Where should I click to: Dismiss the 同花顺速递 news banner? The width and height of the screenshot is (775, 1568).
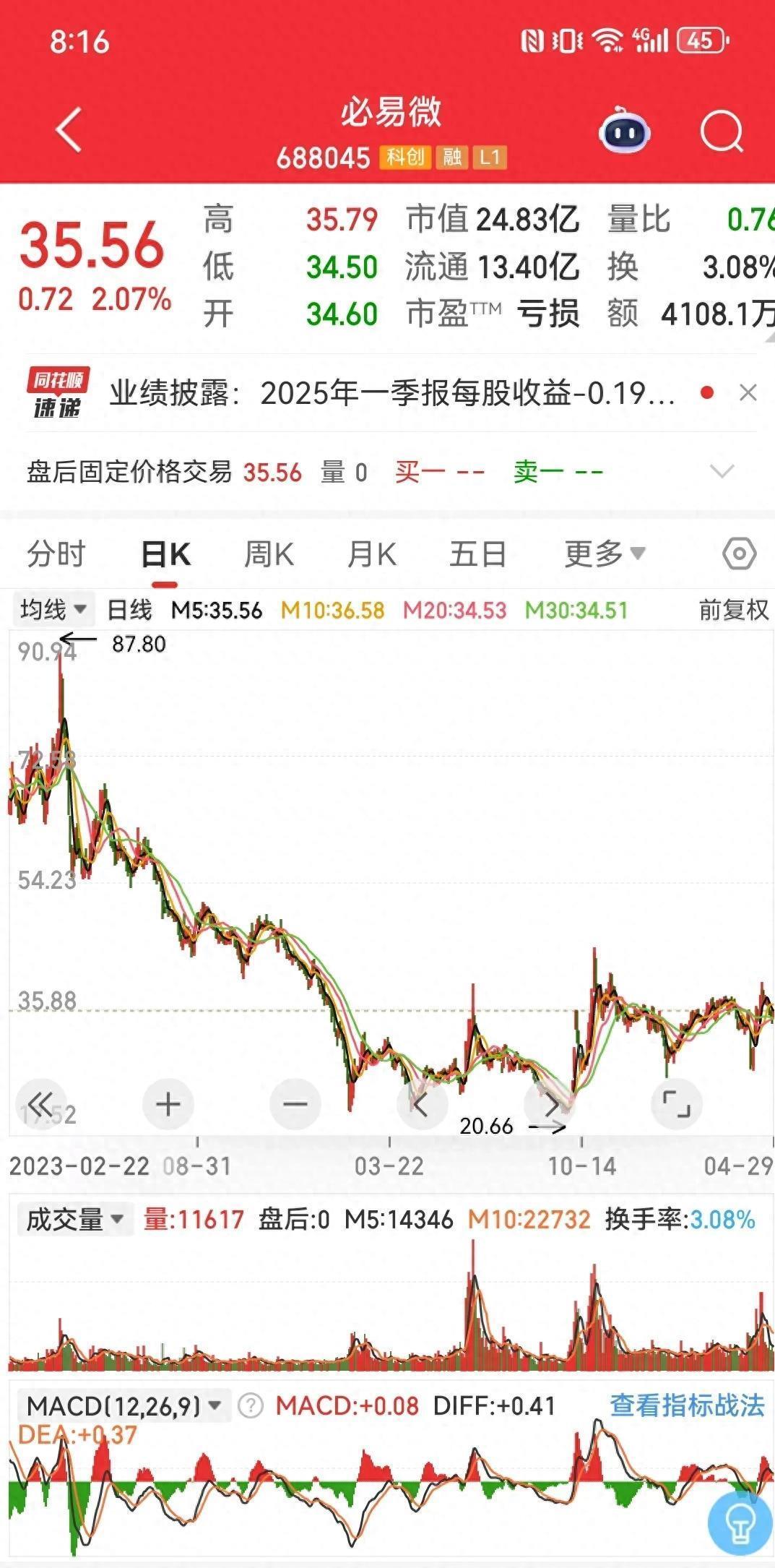pos(748,392)
